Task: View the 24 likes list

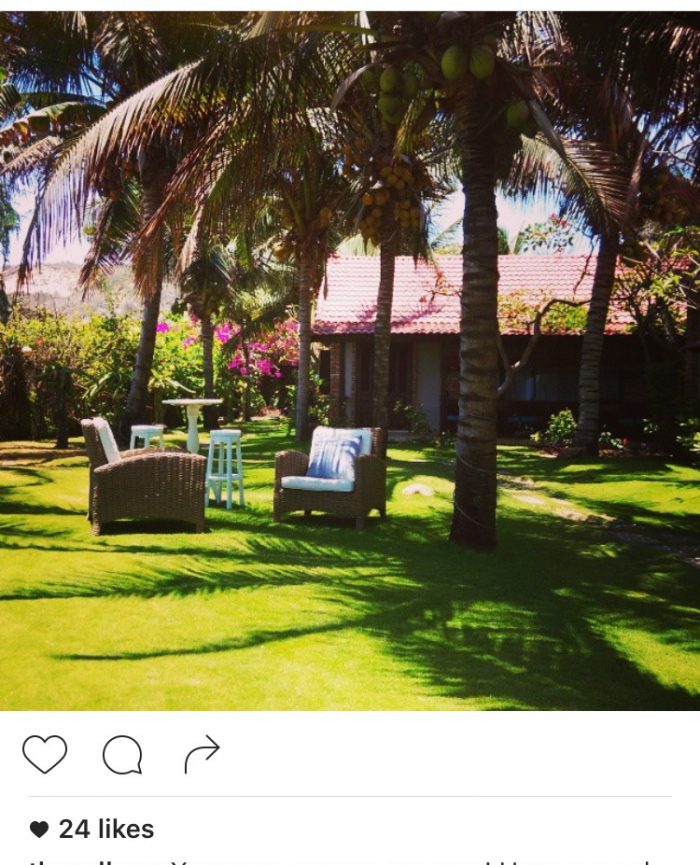Action: (x=104, y=828)
